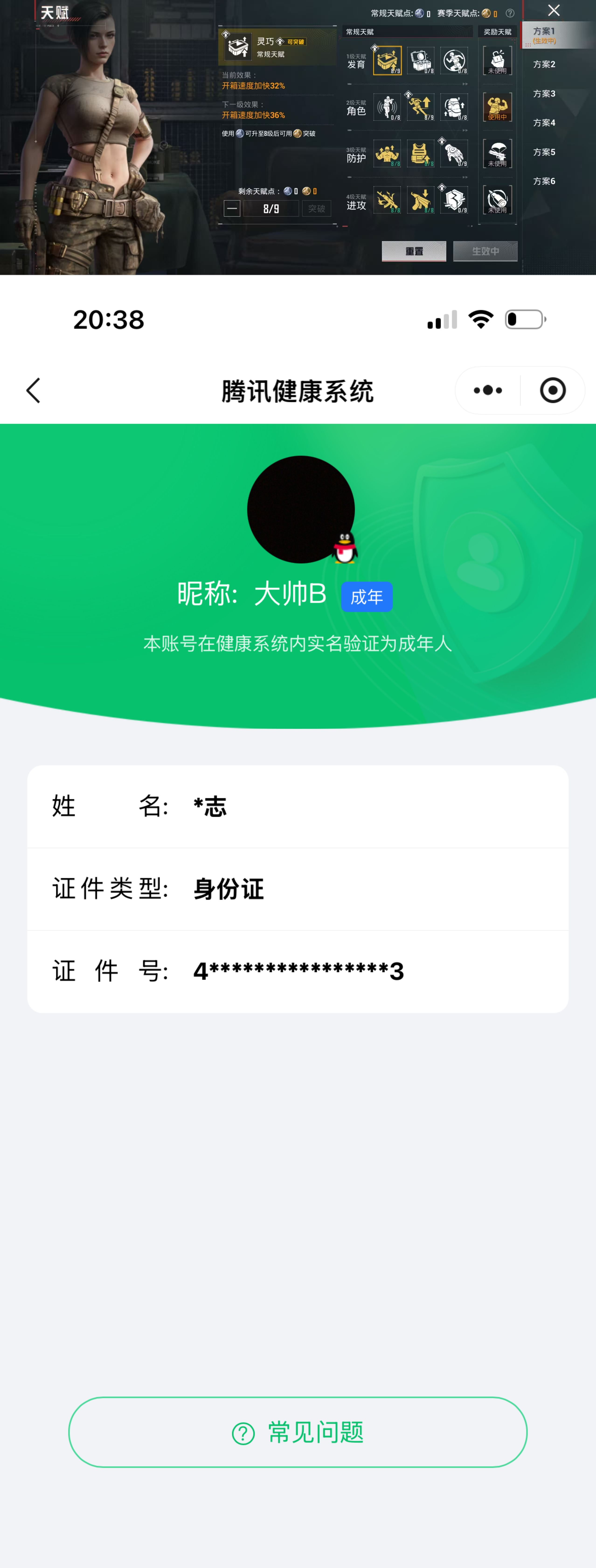Tap the 成年 adult verification badge
Image resolution: width=596 pixels, height=1568 pixels.
click(367, 597)
